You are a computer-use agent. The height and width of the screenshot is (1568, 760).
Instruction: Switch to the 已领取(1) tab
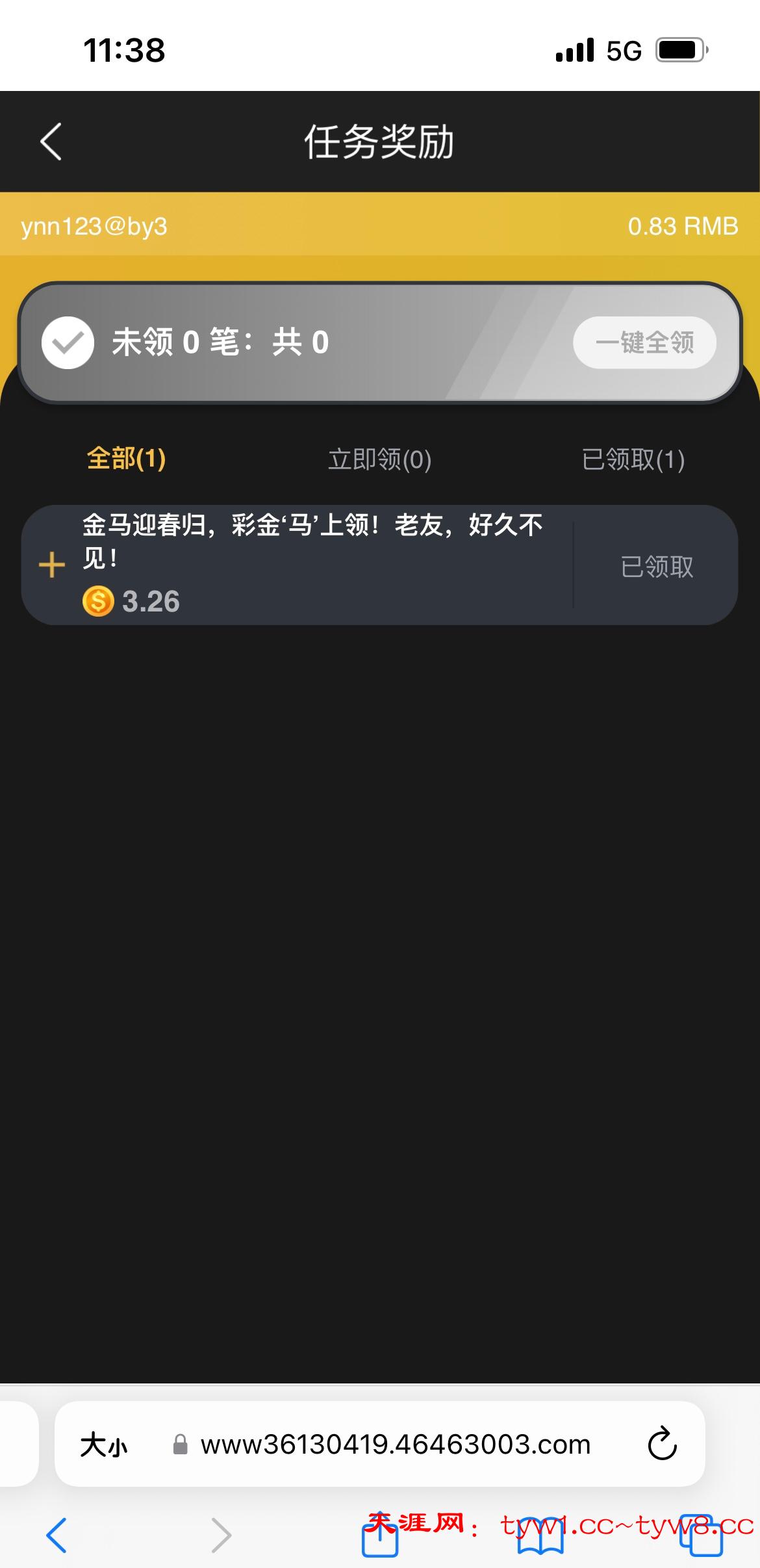tap(633, 459)
